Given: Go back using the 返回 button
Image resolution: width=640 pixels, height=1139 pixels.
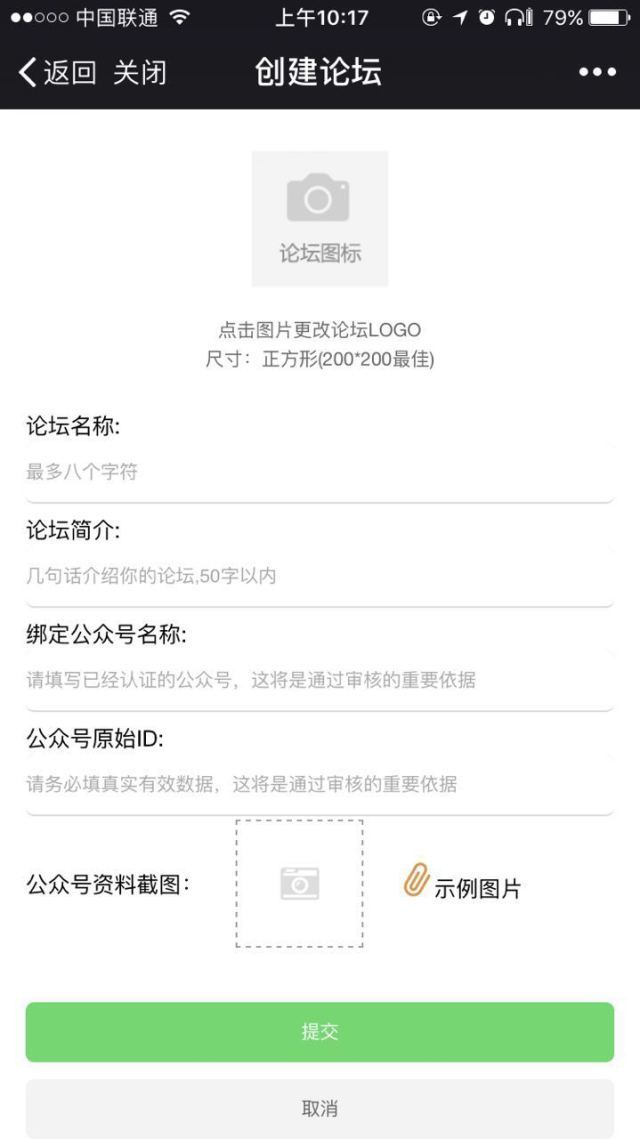Looking at the screenshot, I should [x=57, y=72].
